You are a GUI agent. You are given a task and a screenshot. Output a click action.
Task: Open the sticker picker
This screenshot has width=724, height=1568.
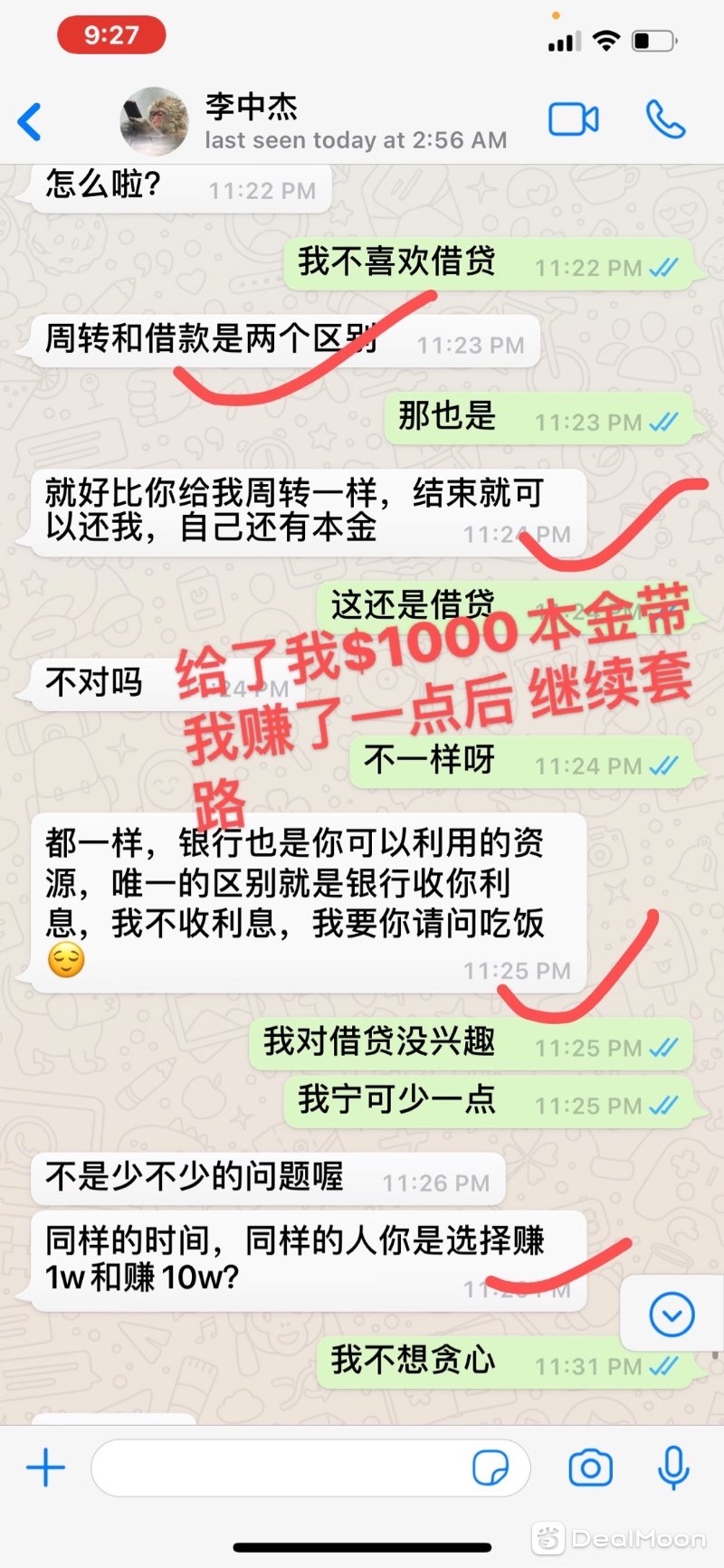[x=491, y=1468]
